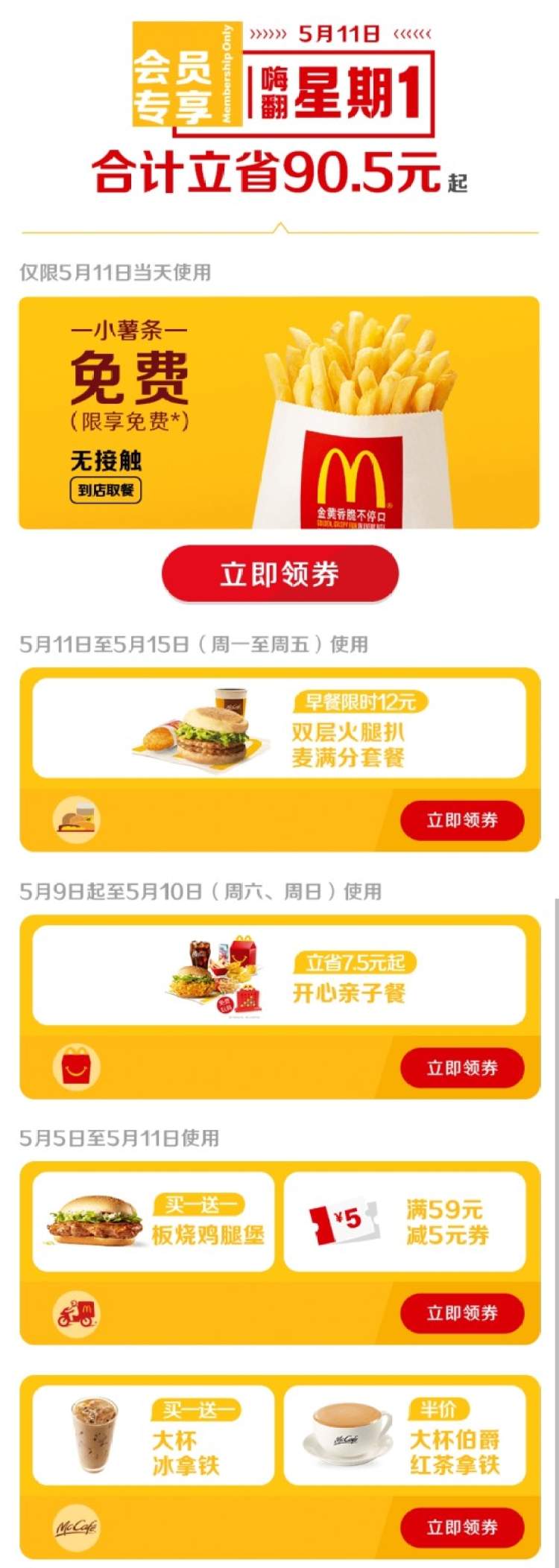
Task: View the 板烧鸡腿堡 buy-one-get-one offer
Action: click(154, 1222)
